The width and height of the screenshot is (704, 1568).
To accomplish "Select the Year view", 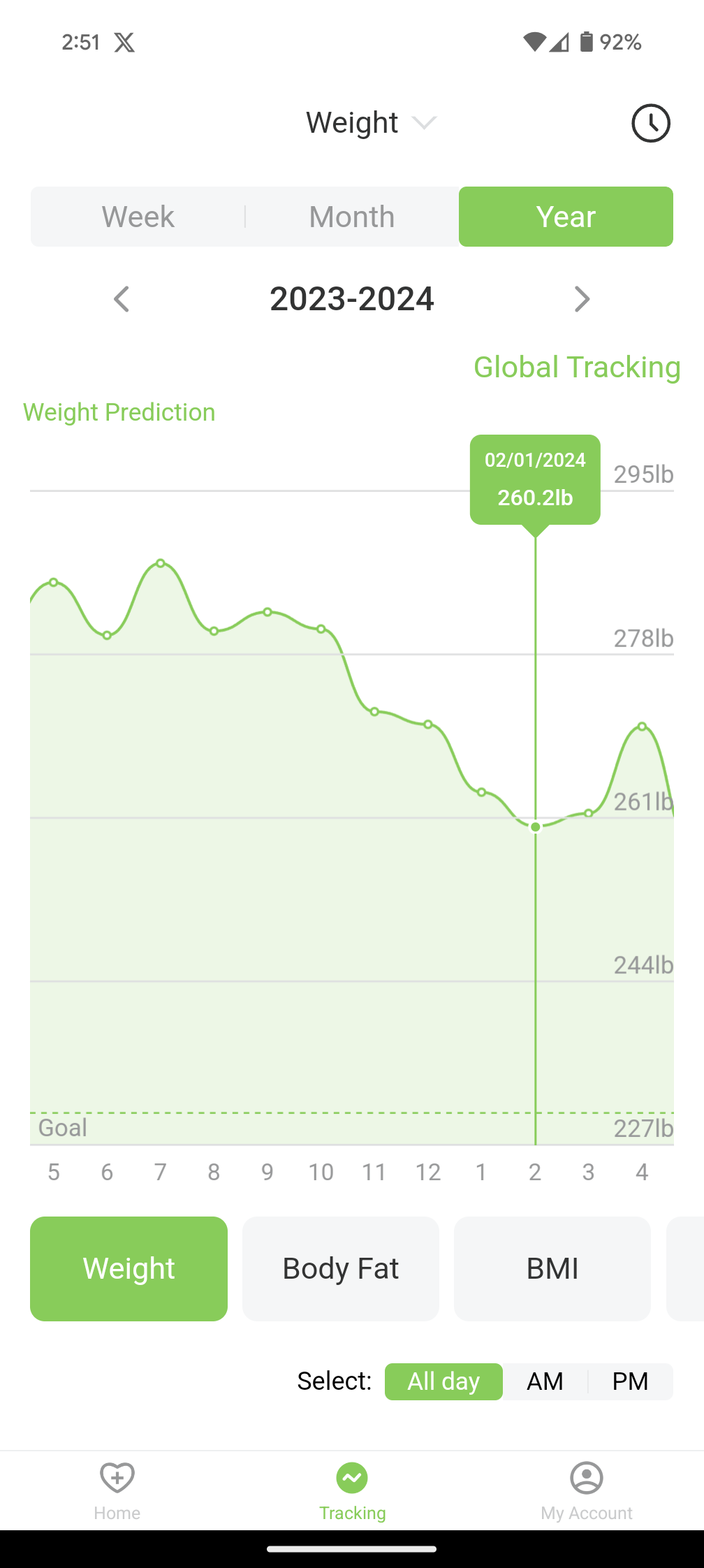I will [566, 217].
